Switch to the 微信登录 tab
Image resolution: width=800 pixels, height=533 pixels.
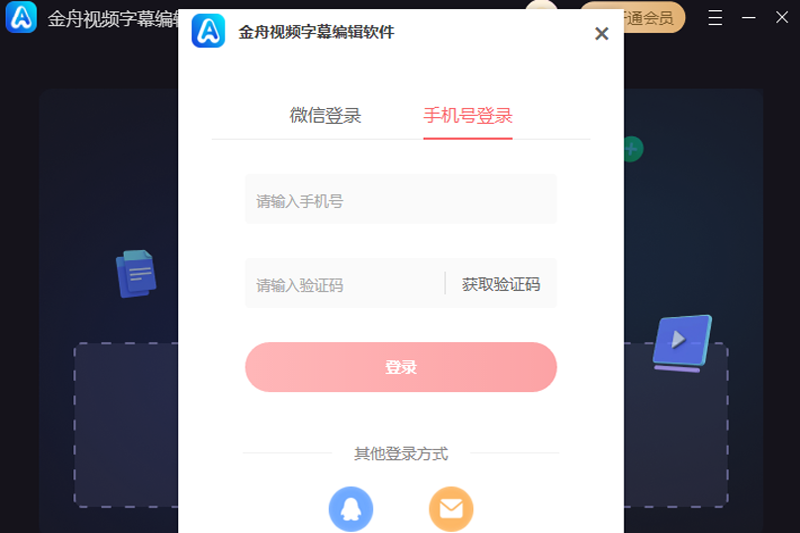tap(325, 116)
